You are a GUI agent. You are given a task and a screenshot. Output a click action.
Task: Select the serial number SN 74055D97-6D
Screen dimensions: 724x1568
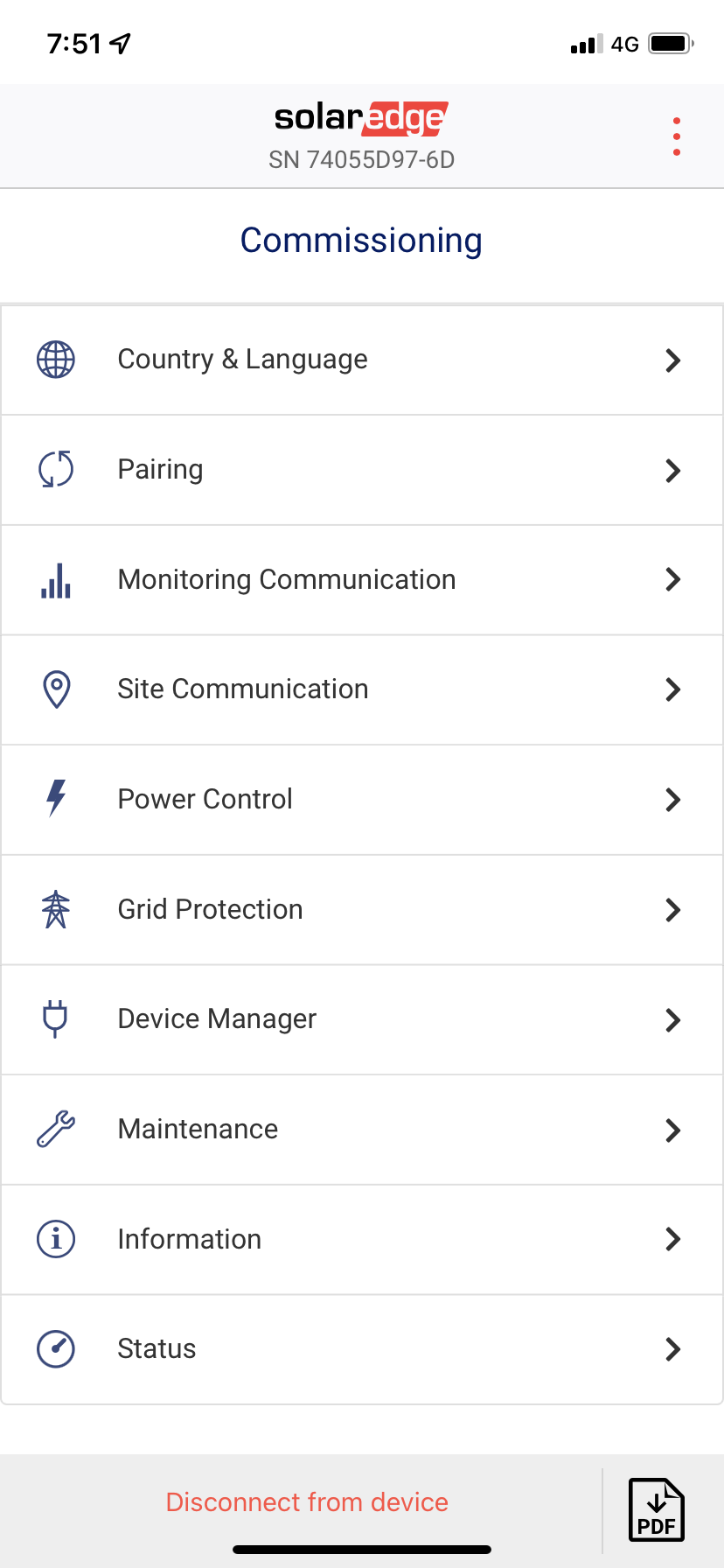pos(361,159)
